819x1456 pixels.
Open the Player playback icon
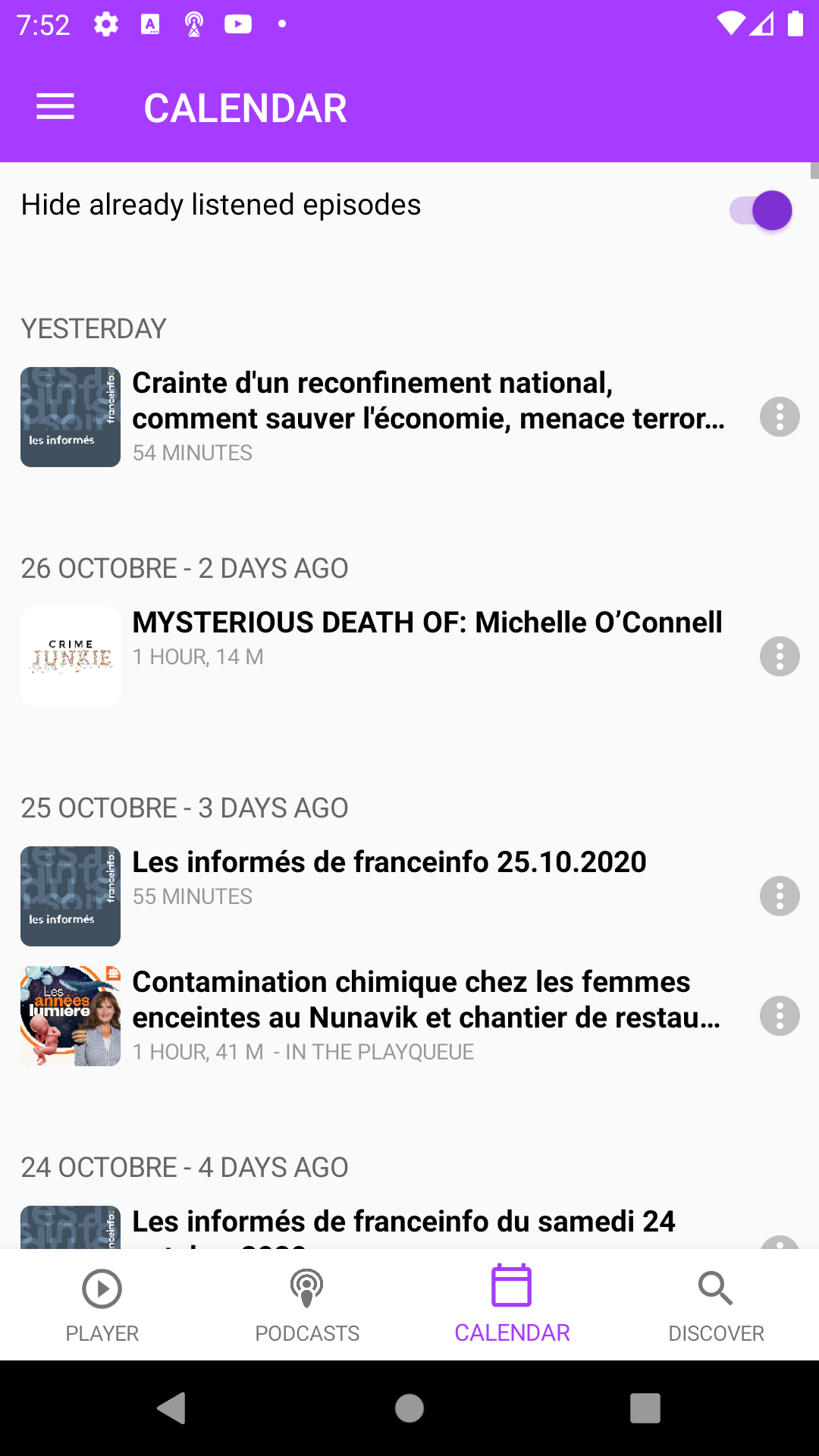(x=102, y=1287)
